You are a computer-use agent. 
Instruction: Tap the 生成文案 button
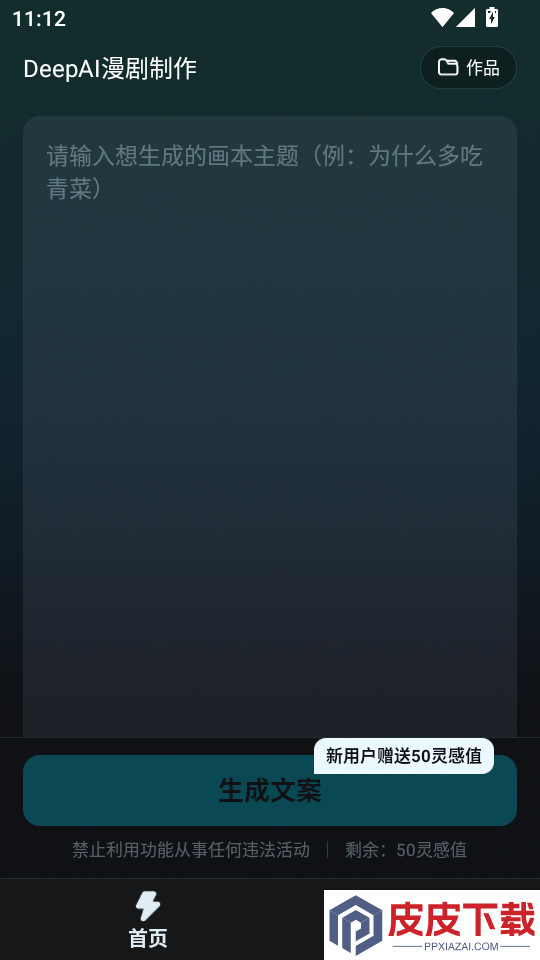pyautogui.click(x=270, y=790)
